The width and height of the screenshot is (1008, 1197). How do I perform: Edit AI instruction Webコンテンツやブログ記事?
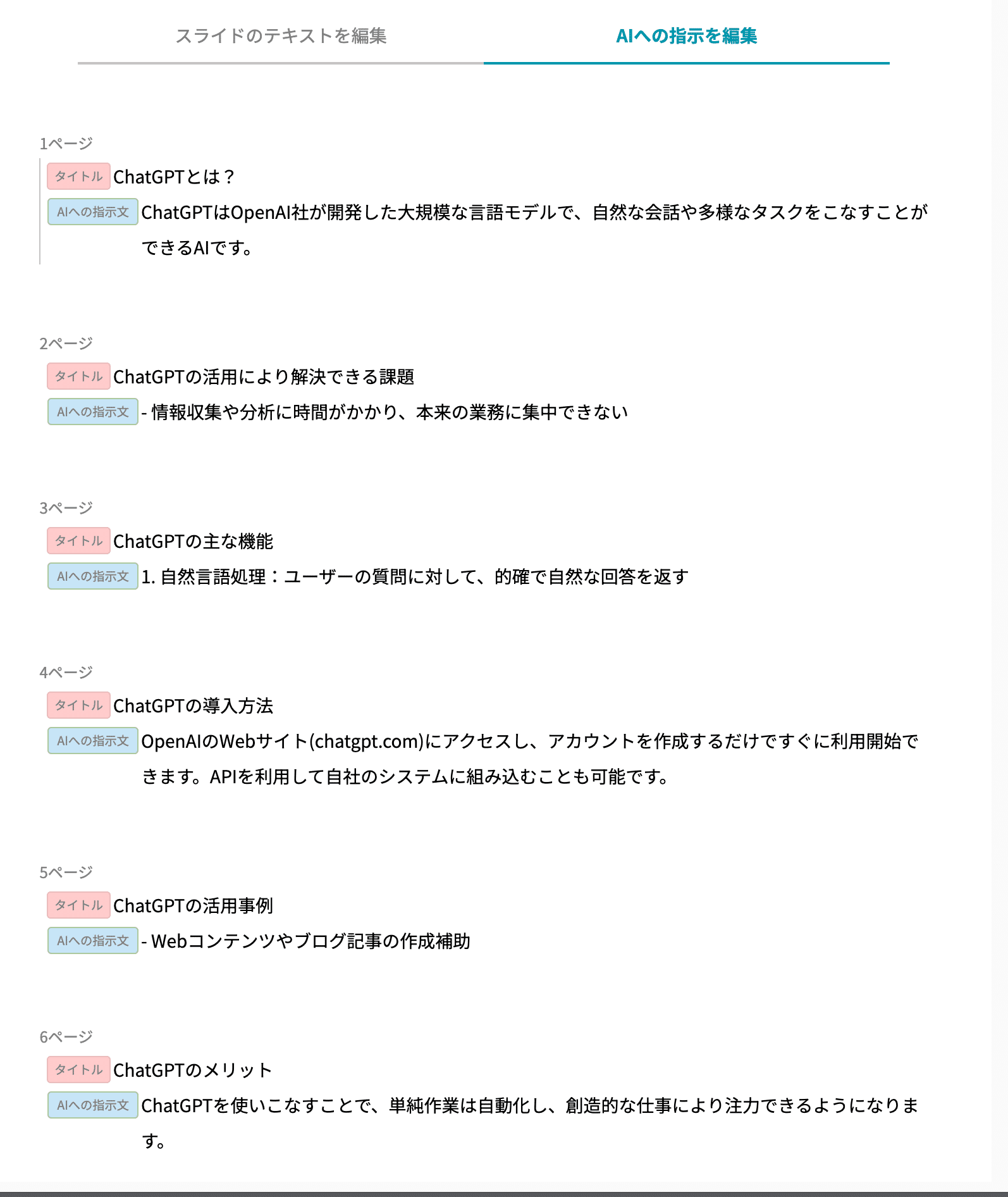pyautogui.click(x=306, y=941)
